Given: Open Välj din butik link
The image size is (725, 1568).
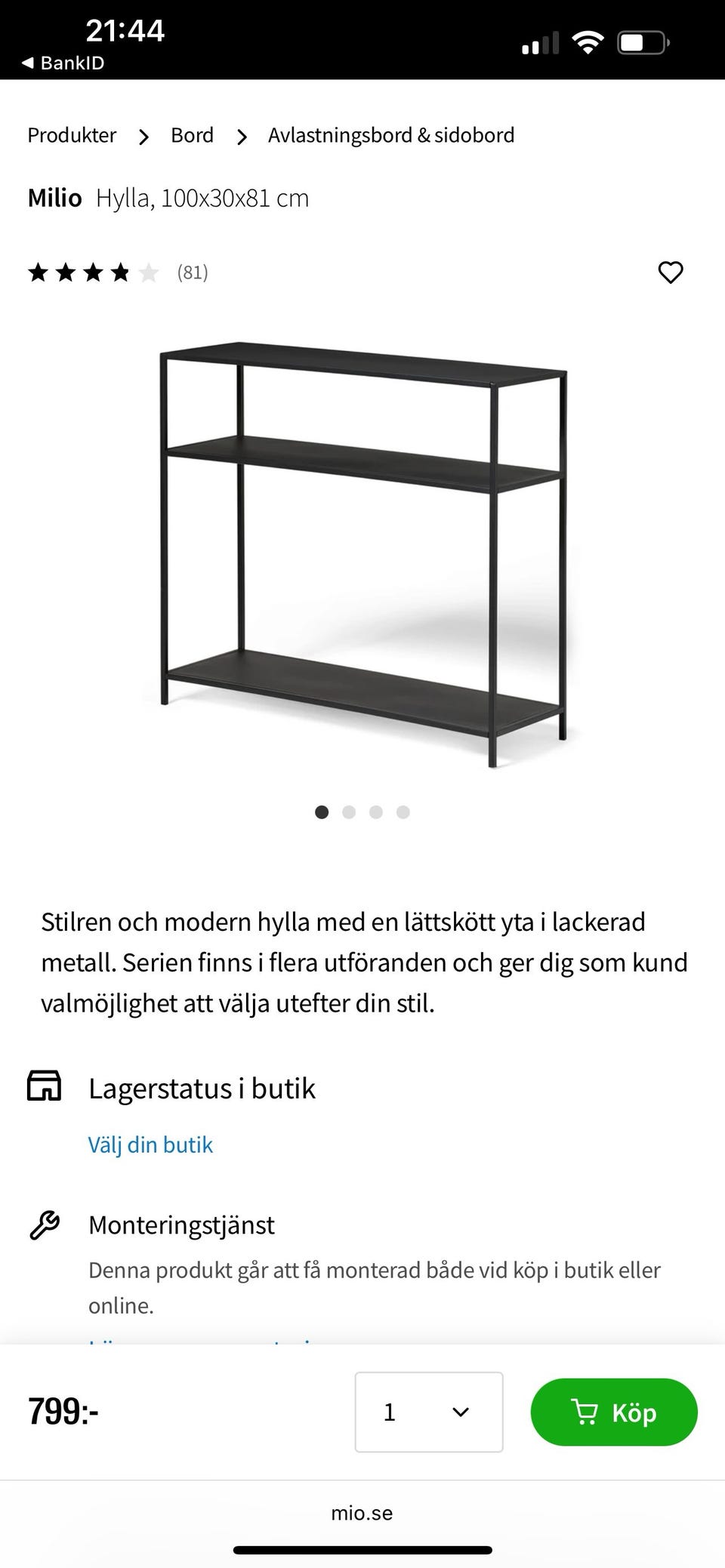Looking at the screenshot, I should click(150, 1144).
